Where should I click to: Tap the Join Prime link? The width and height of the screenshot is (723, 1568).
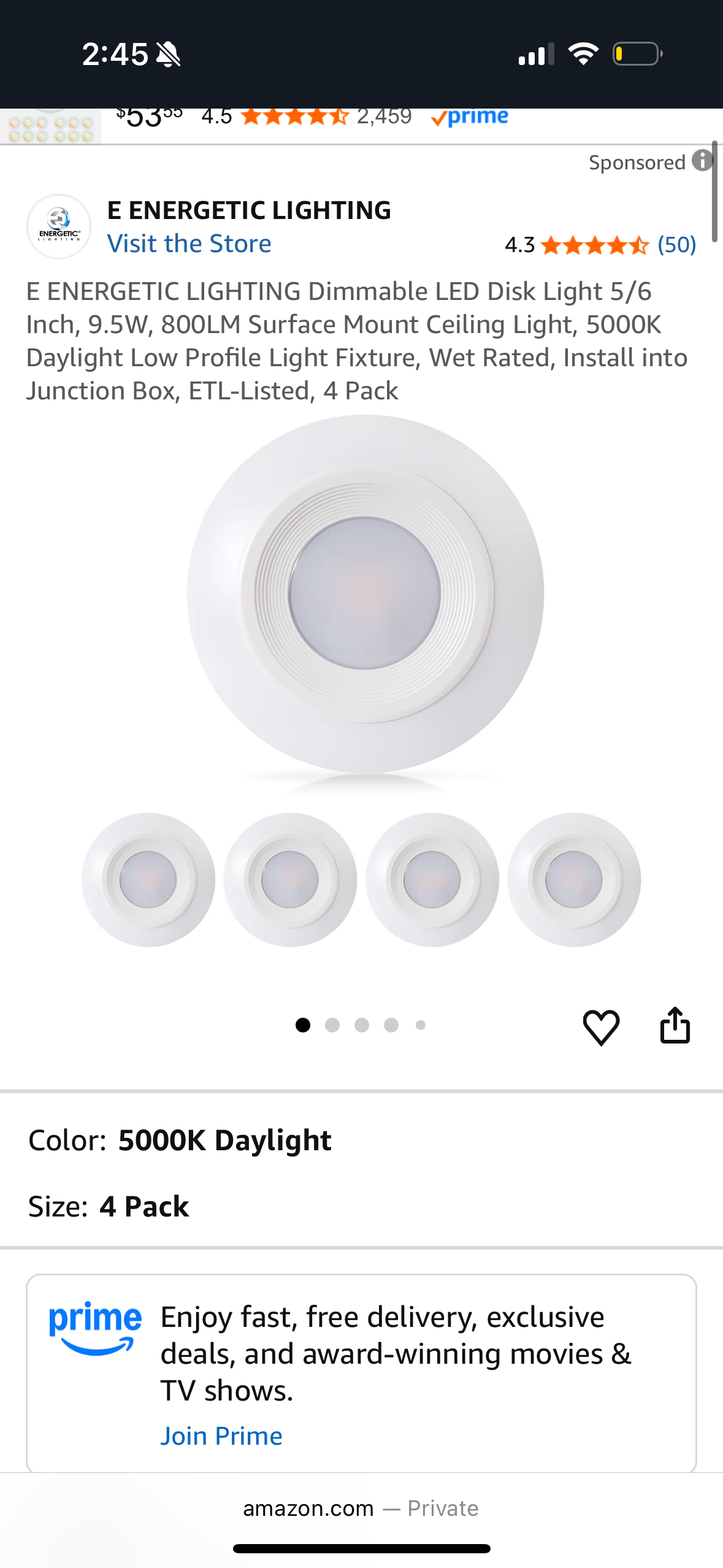[221, 1435]
